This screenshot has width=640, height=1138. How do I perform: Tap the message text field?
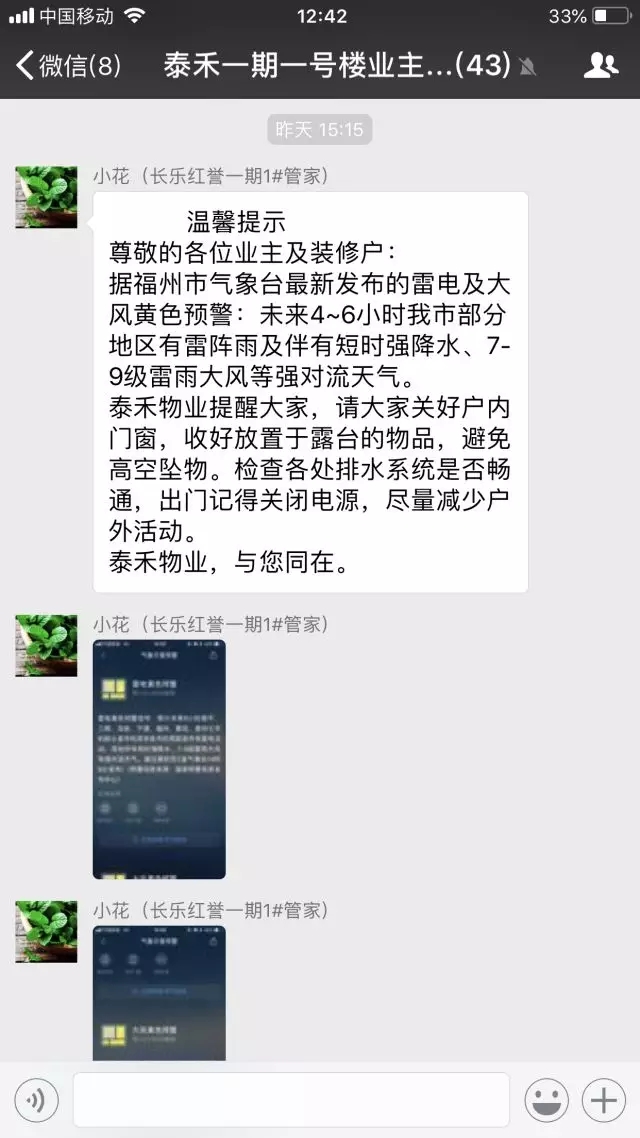[x=291, y=1100]
